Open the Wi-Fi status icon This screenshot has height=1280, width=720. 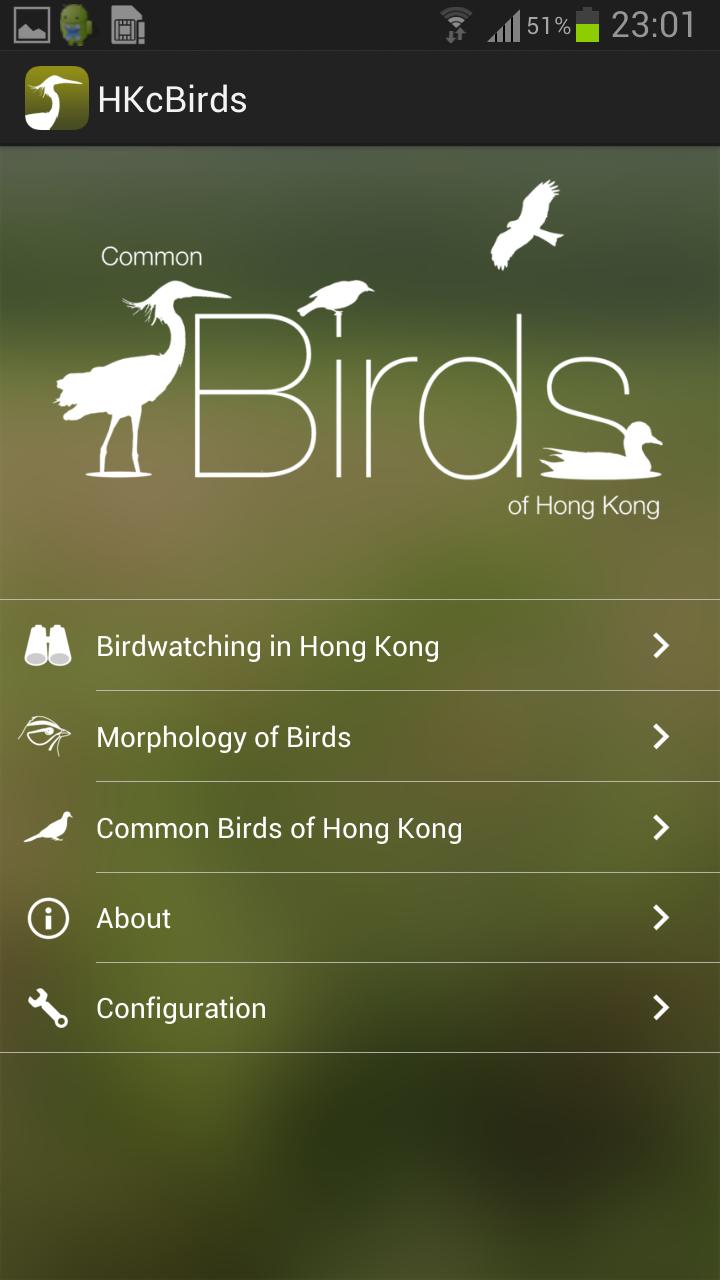453,23
